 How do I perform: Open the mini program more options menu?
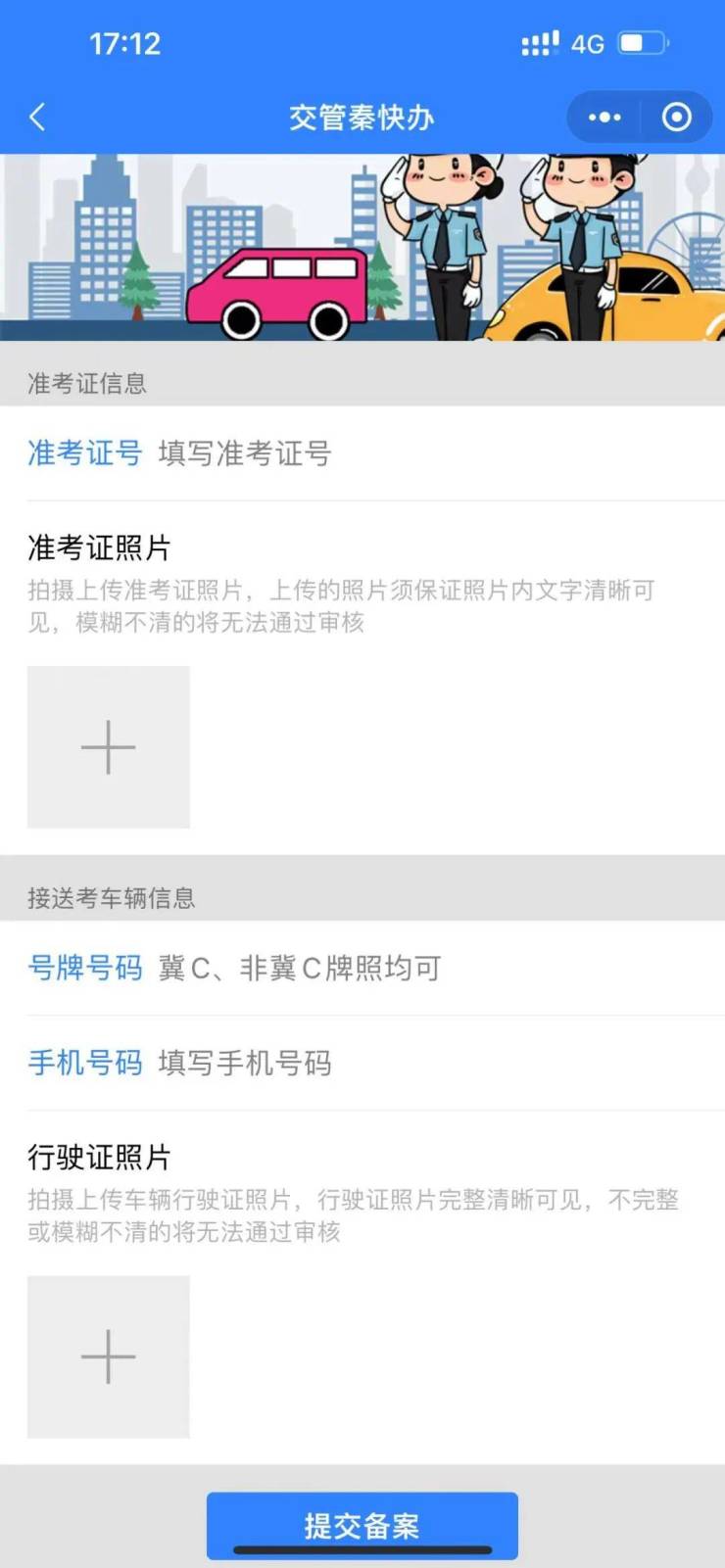pos(604,118)
